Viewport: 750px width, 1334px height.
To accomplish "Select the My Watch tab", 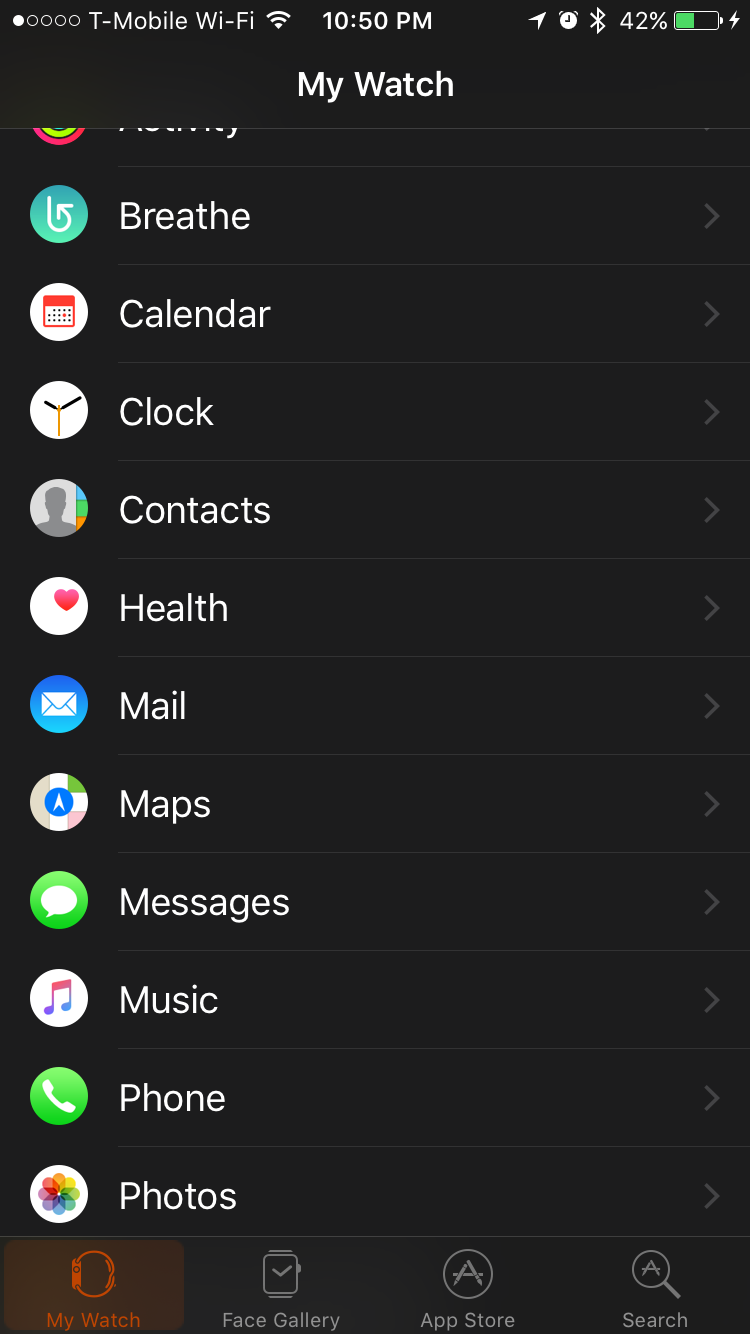I will 94,1288.
